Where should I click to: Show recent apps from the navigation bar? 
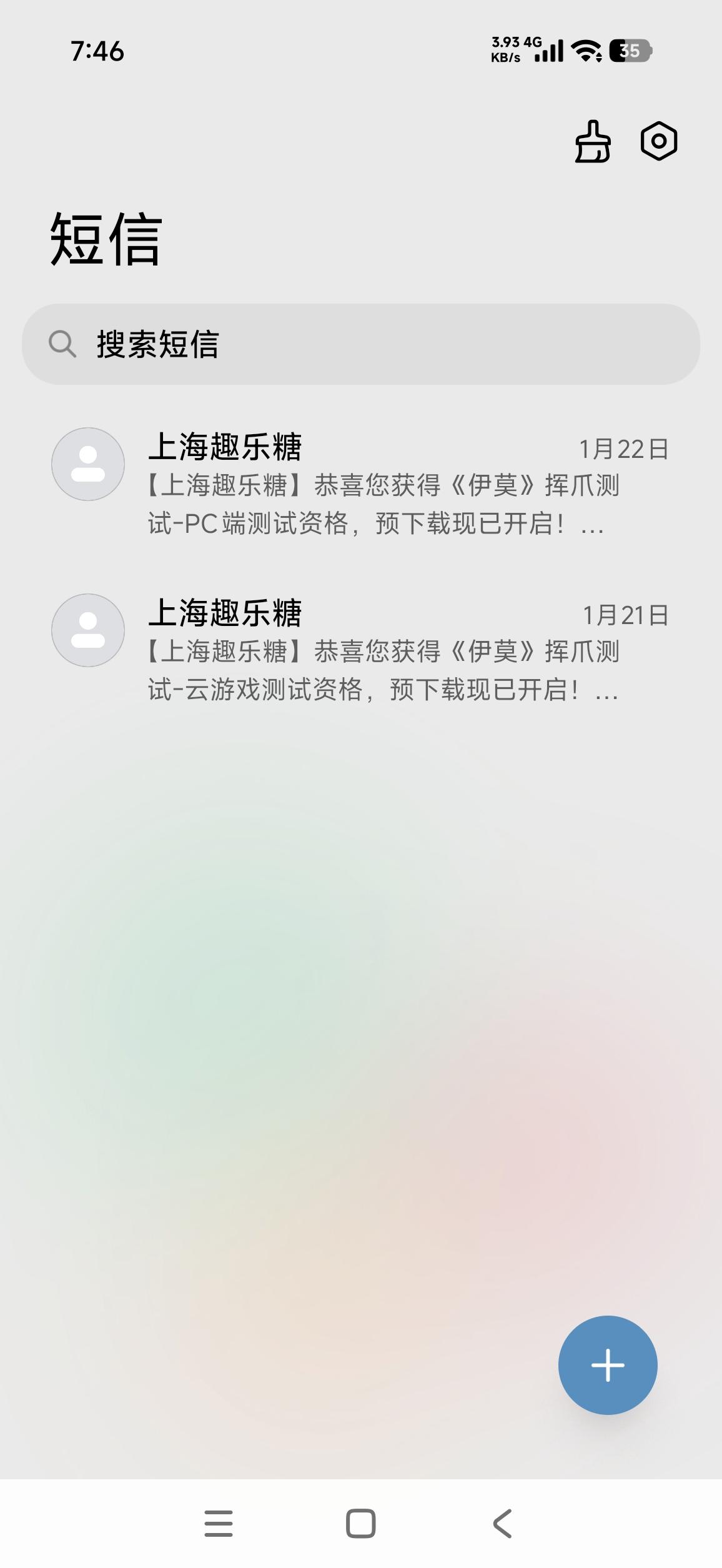pyautogui.click(x=219, y=1523)
